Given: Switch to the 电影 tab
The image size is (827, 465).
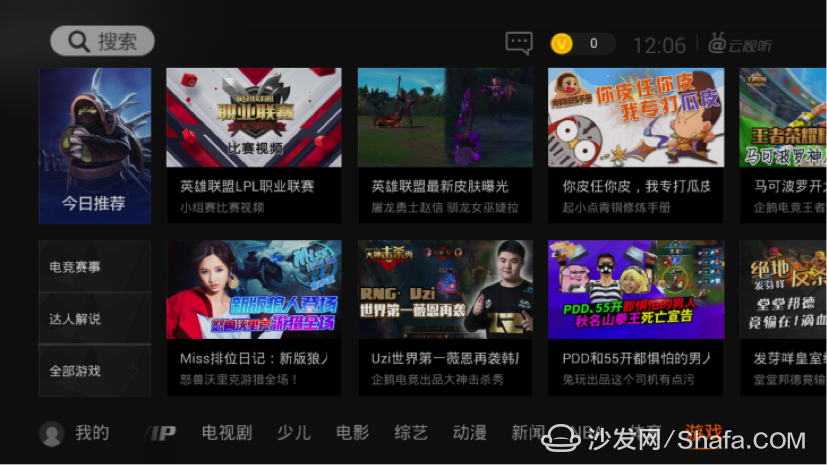Looking at the screenshot, I should point(352,433).
